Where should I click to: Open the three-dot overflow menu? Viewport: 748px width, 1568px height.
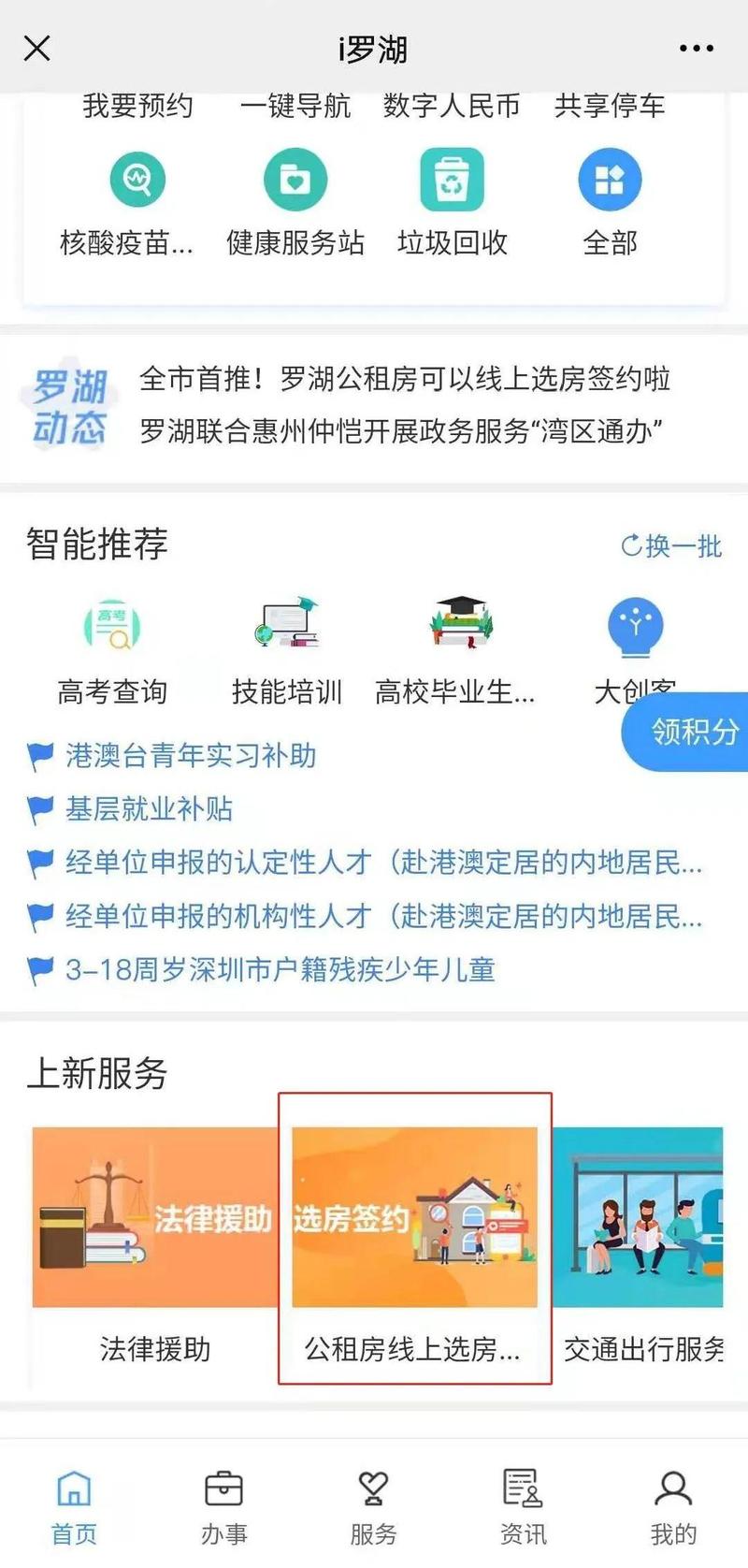697,49
